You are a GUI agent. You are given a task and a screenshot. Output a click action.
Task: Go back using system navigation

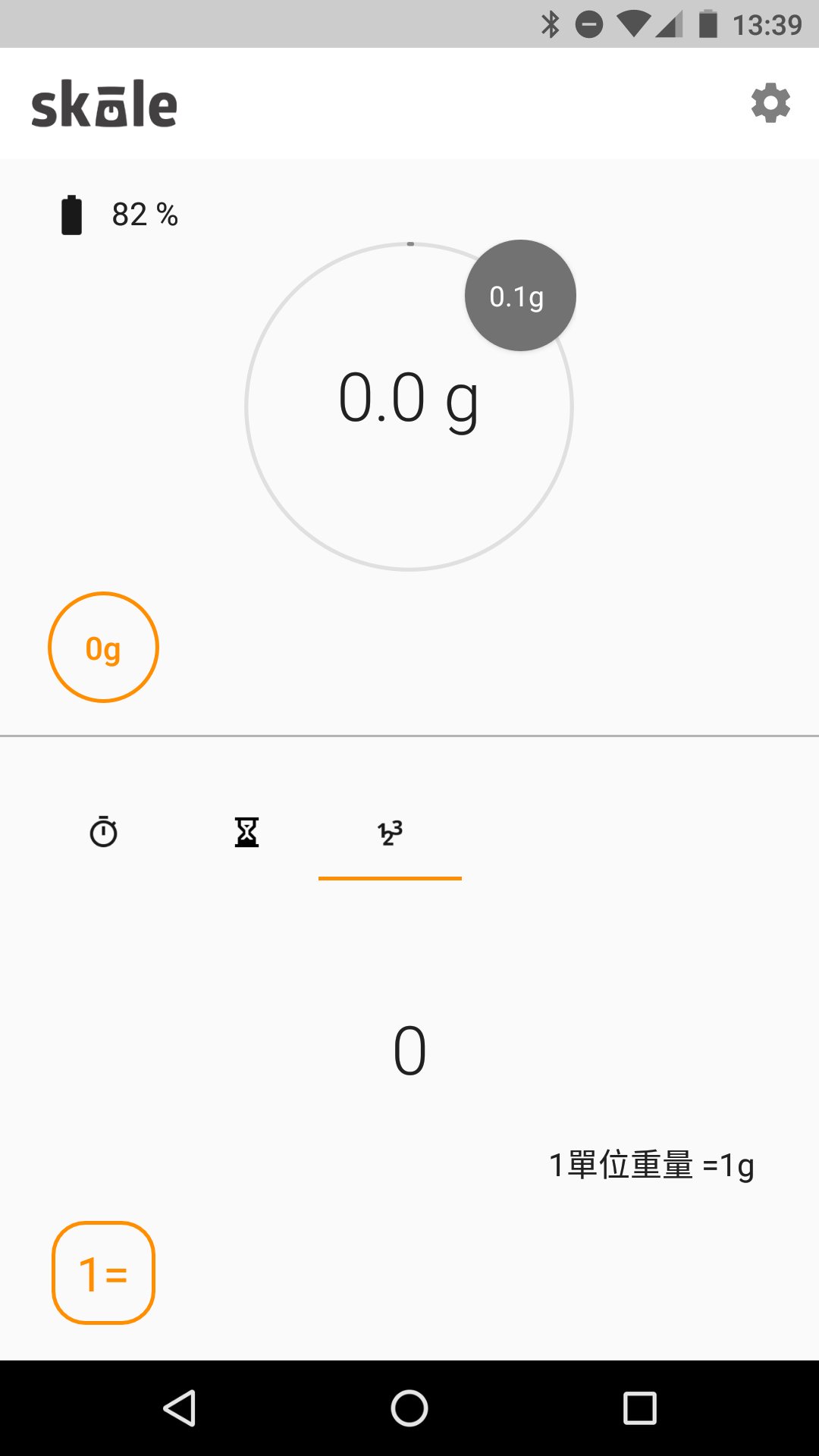[x=180, y=1408]
